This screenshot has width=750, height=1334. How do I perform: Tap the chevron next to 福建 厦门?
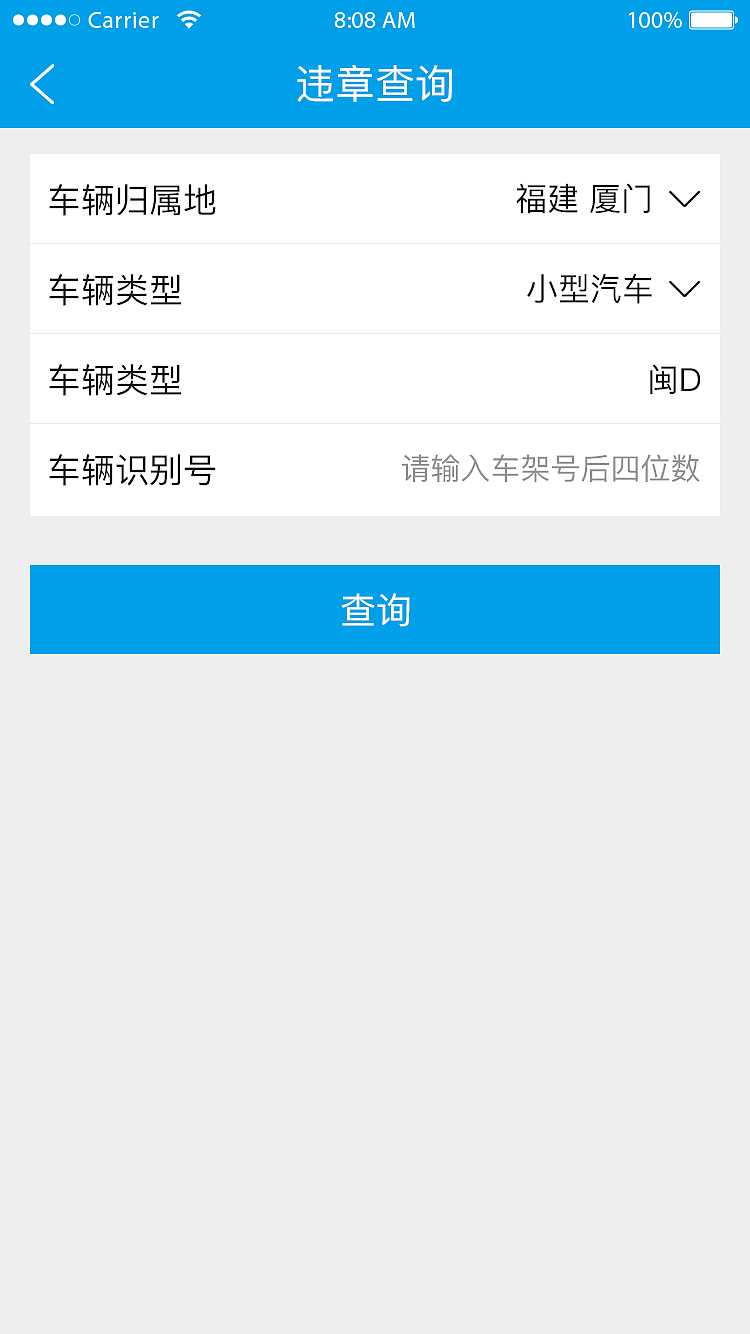(685, 199)
